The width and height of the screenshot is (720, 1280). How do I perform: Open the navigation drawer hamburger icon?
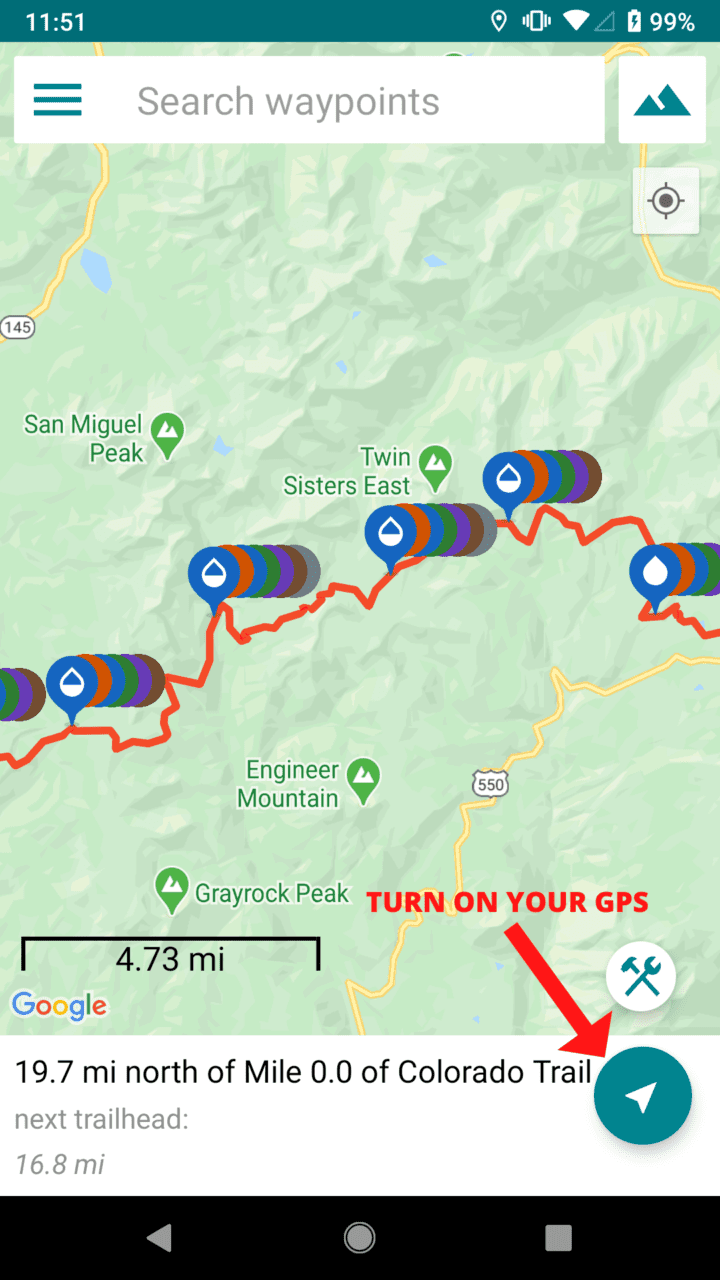click(57, 99)
